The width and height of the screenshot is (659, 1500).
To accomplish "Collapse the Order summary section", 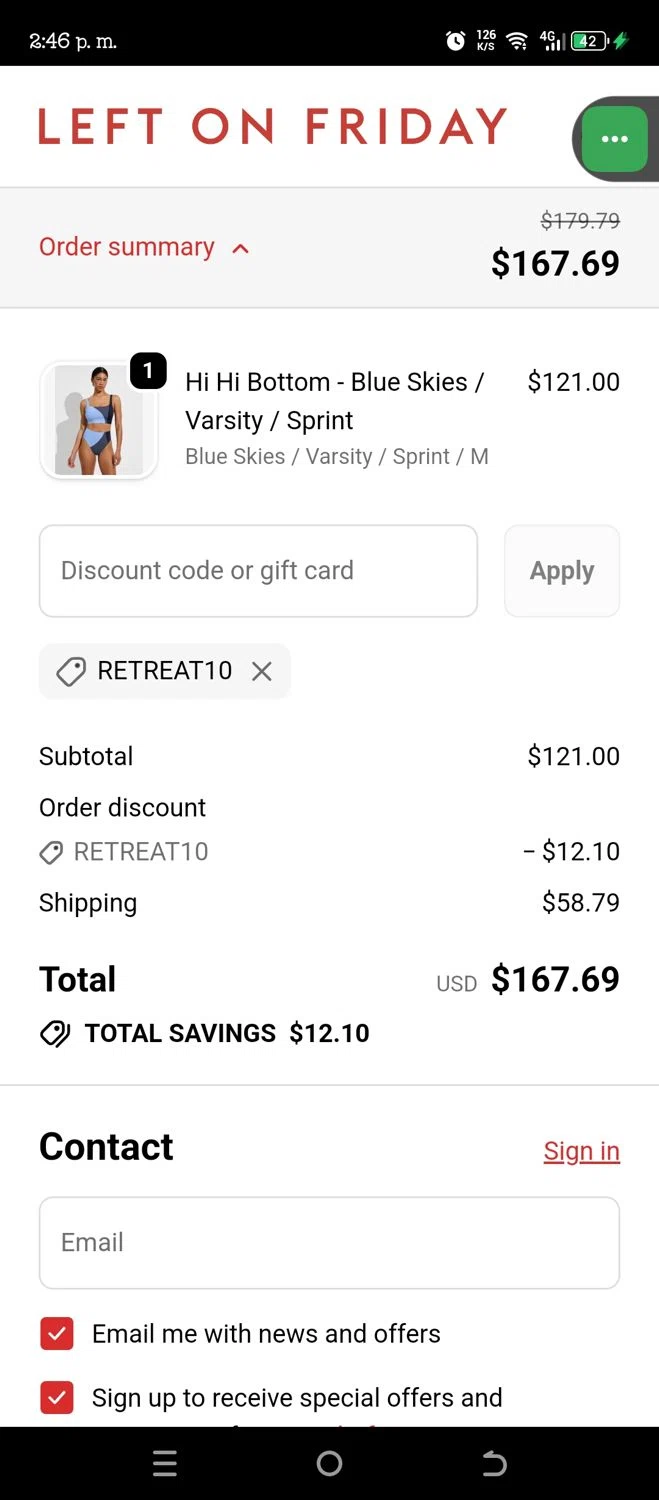I will click(144, 247).
